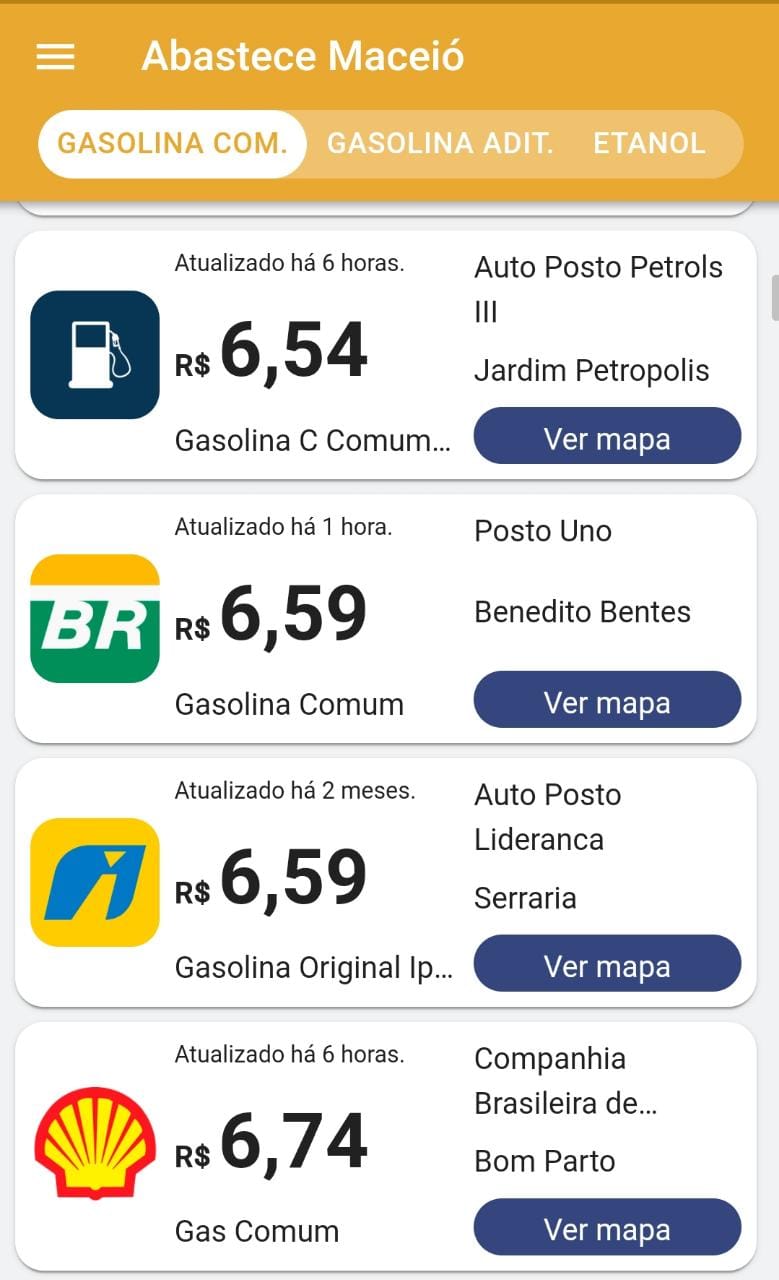Image resolution: width=779 pixels, height=1280 pixels.
Task: Open the hamburger drawer menu
Action: (55, 57)
